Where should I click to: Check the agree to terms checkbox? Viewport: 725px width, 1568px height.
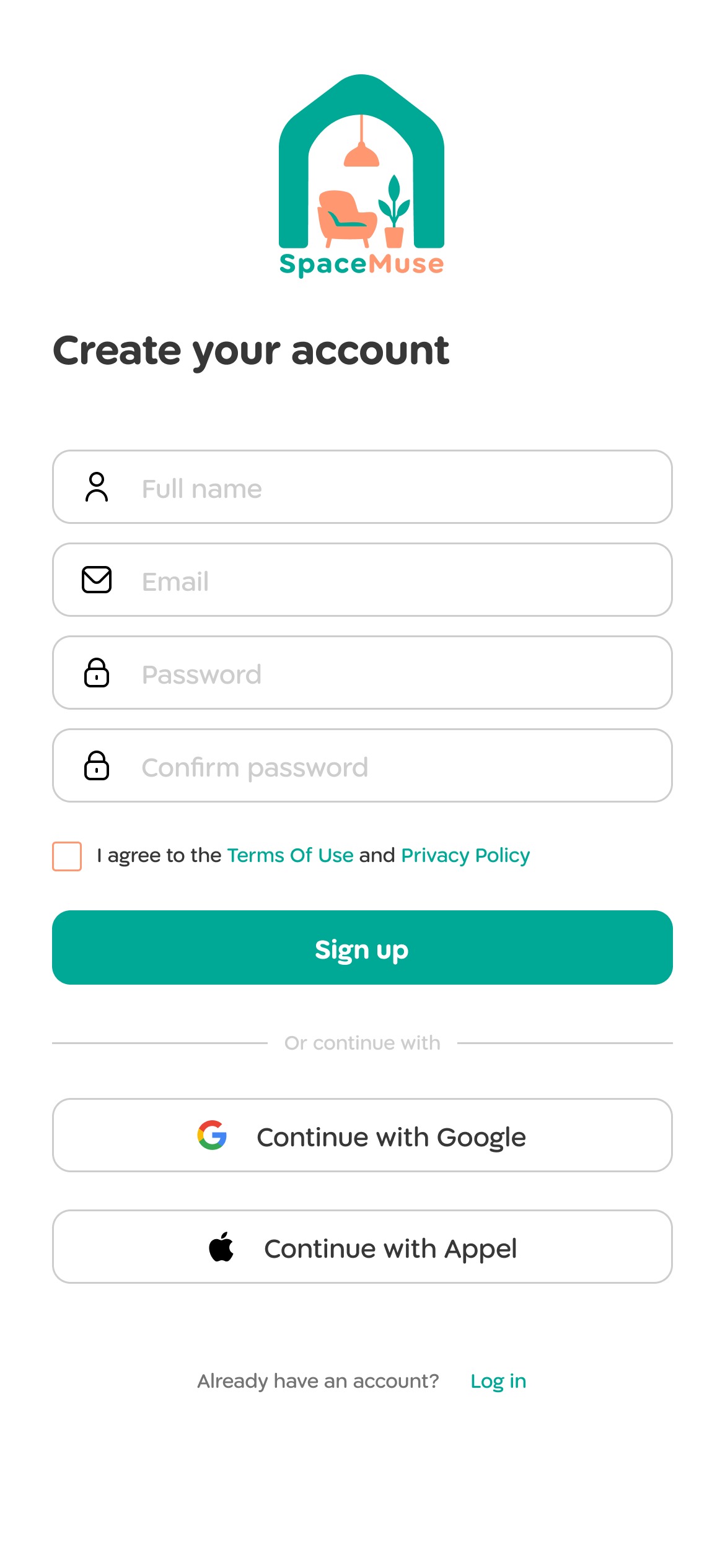[67, 856]
